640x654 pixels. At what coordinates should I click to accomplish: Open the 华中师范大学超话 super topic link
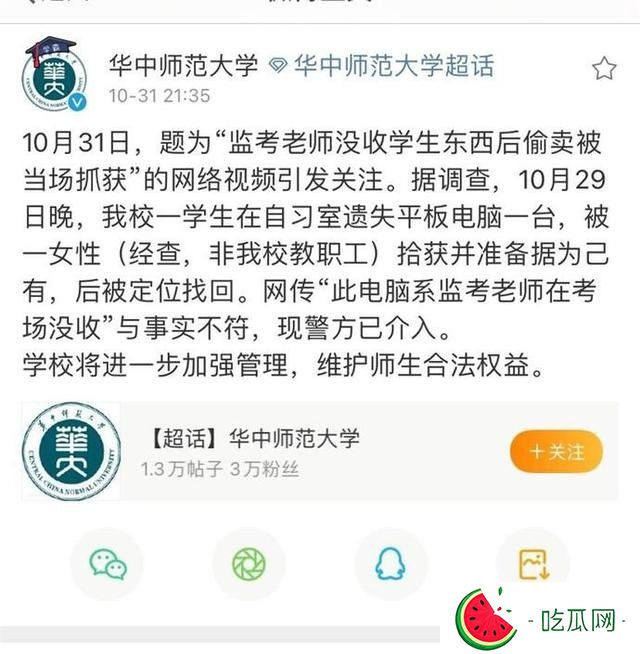(392, 67)
